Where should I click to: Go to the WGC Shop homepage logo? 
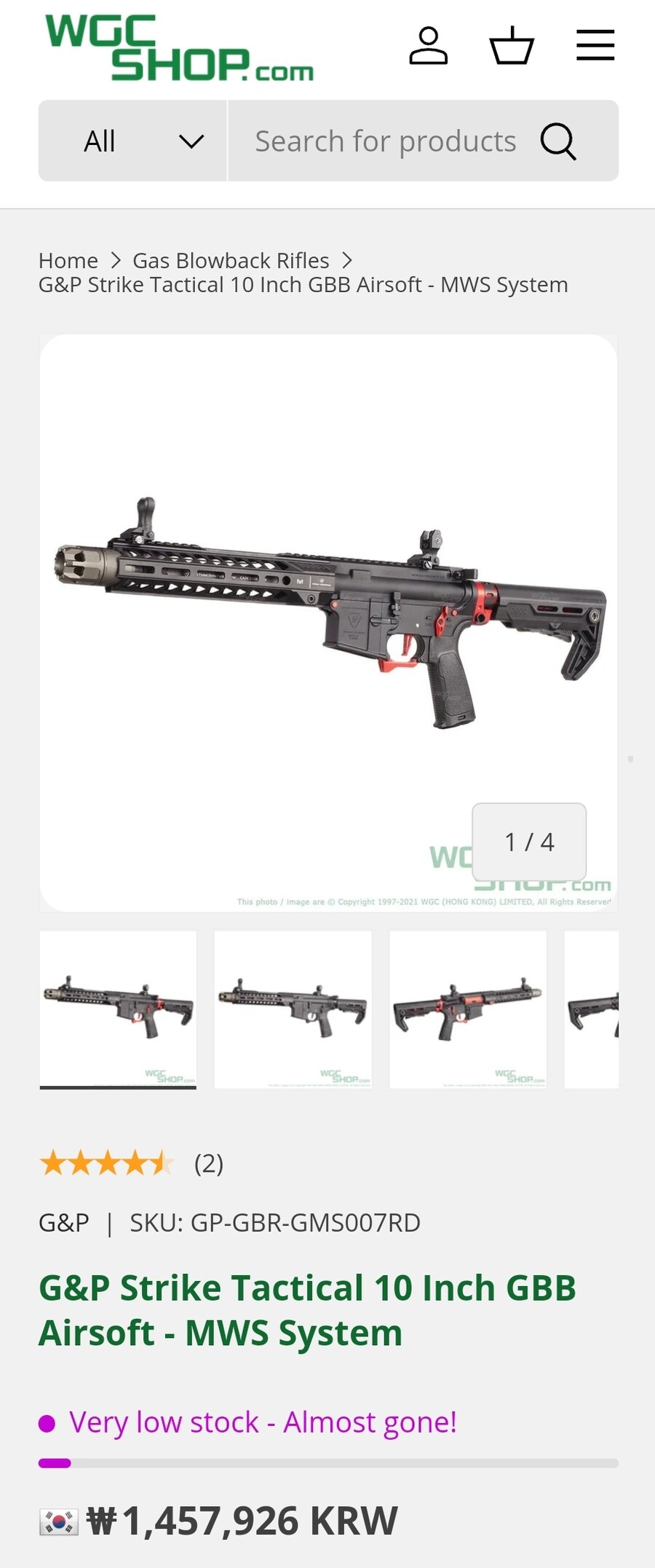(178, 48)
